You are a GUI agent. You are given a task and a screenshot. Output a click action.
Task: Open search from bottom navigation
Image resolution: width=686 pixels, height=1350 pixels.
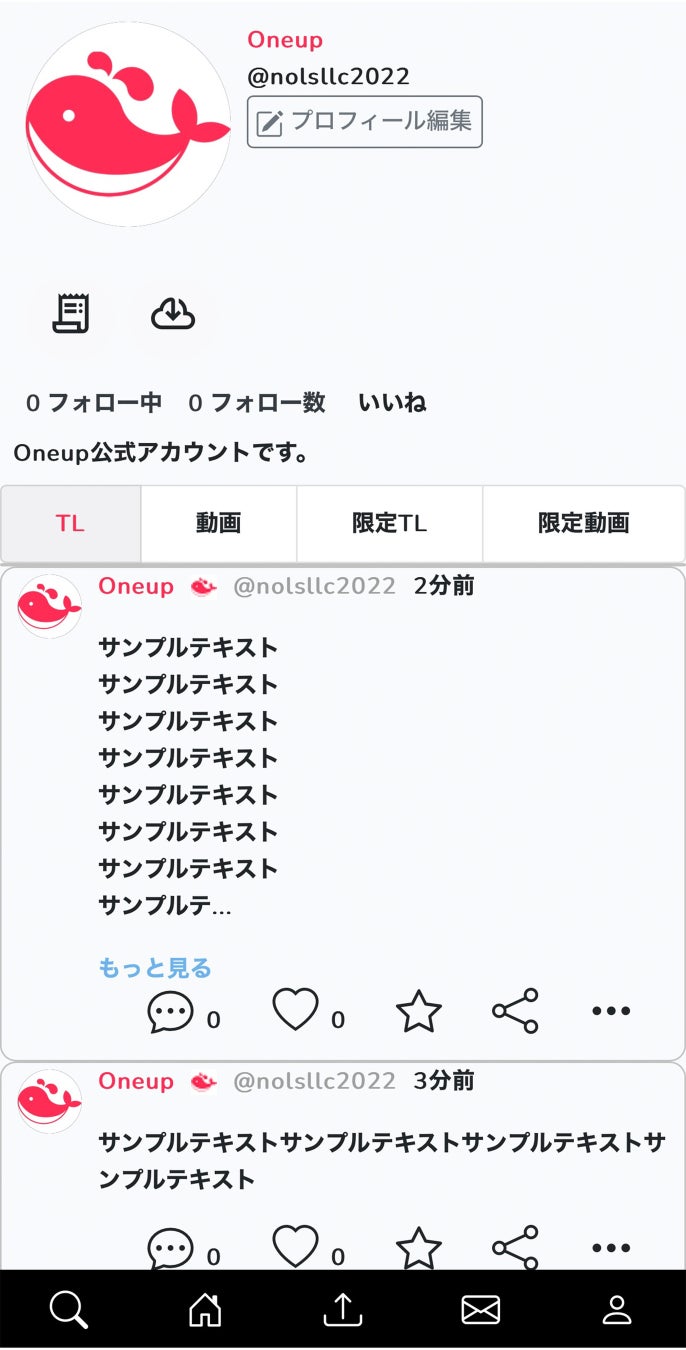pos(68,1309)
